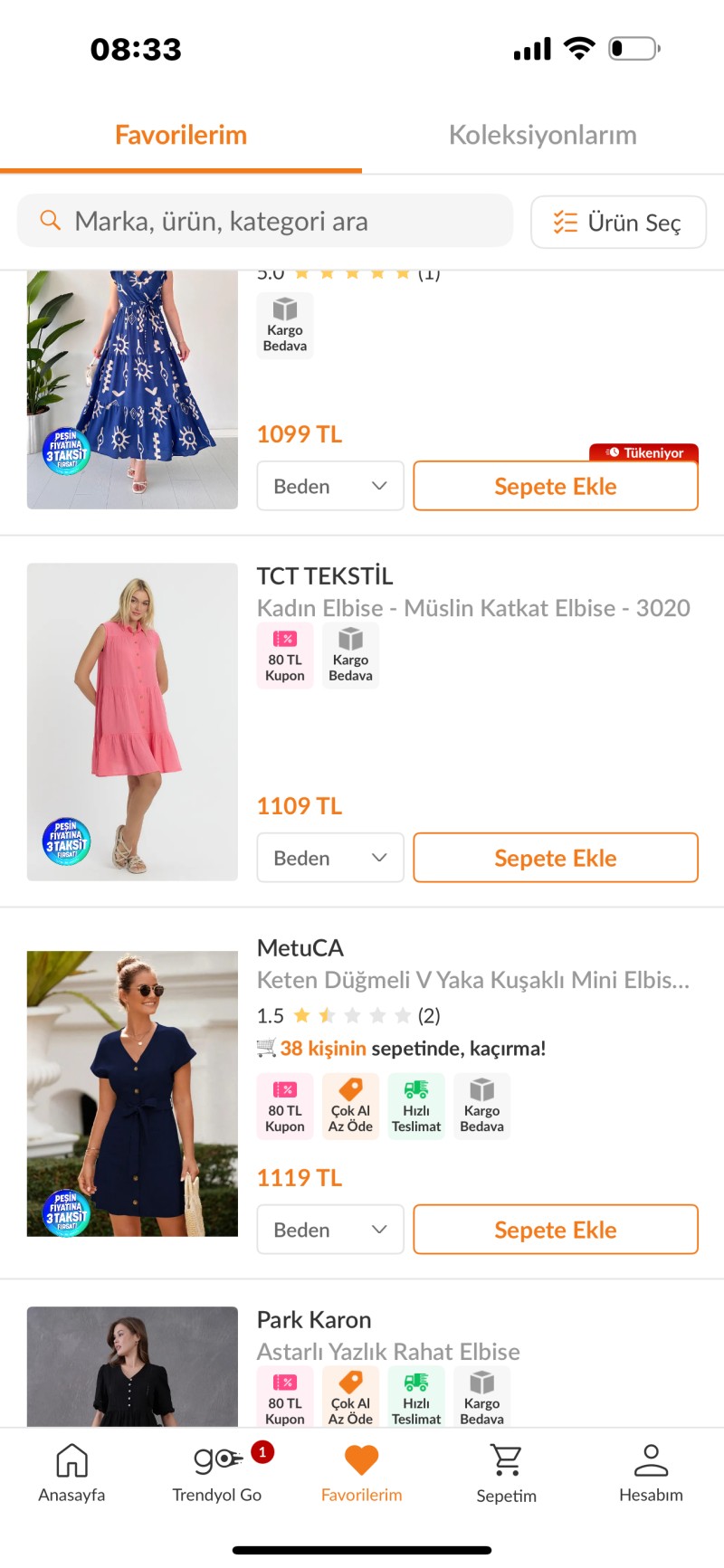This screenshot has width=724, height=1568.
Task: Open the TCT TEKSTİL pink dress image
Action: 132,721
